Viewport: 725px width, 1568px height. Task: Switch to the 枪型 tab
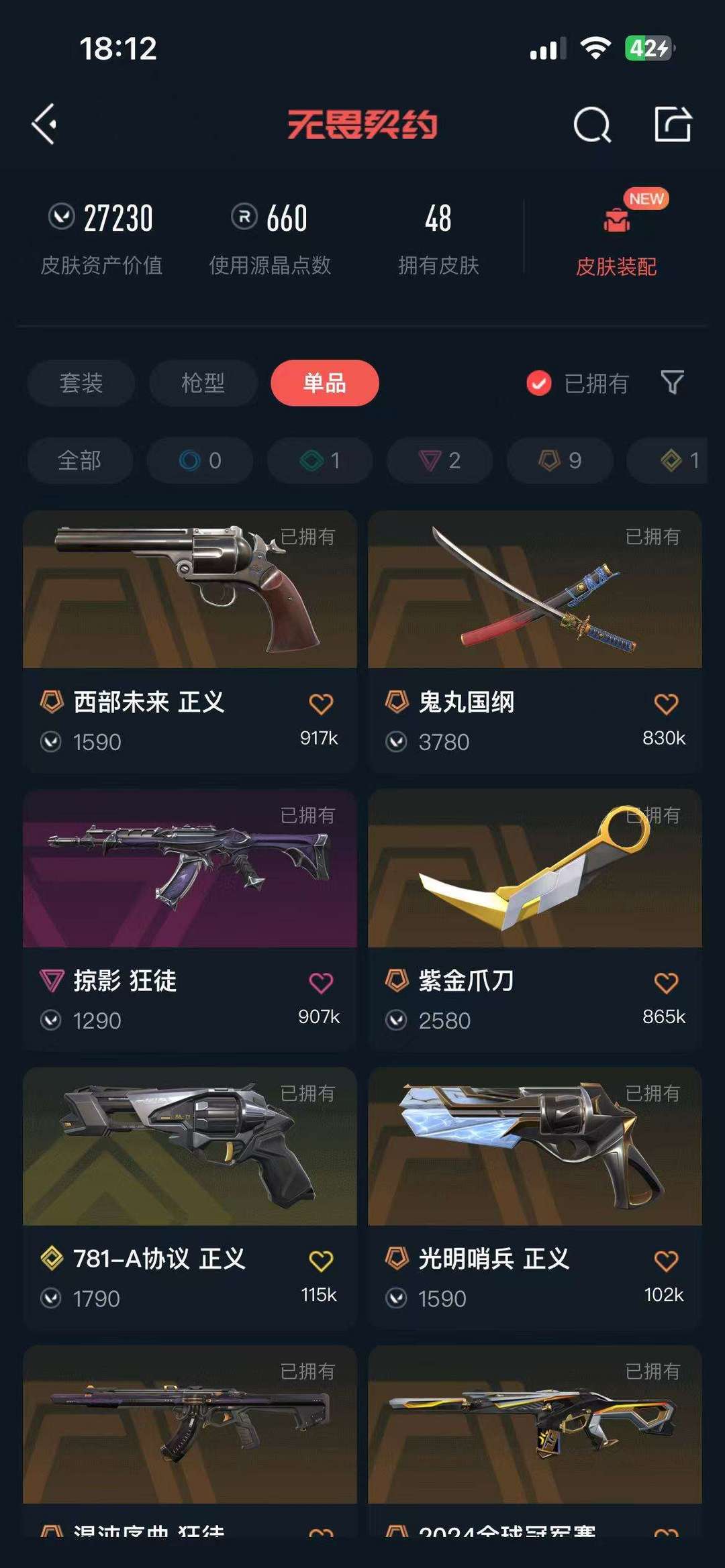pos(203,383)
